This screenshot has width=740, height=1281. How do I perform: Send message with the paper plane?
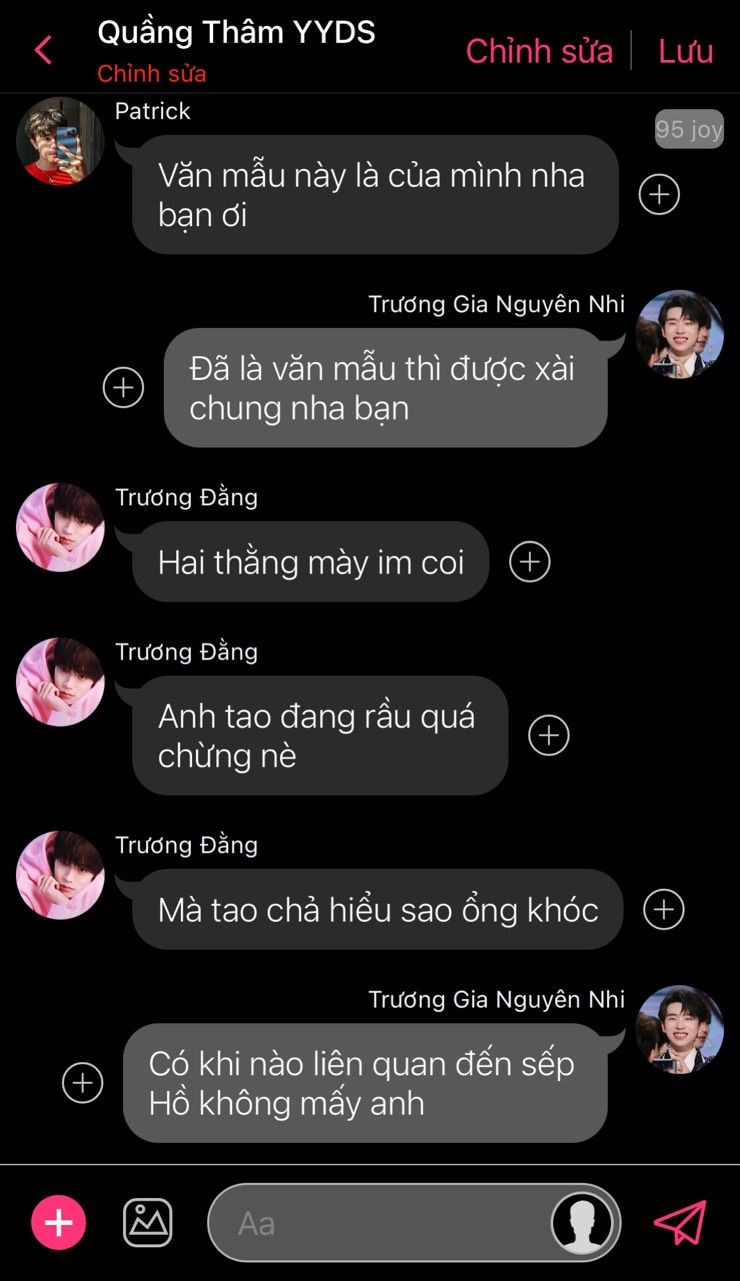pos(680,1222)
